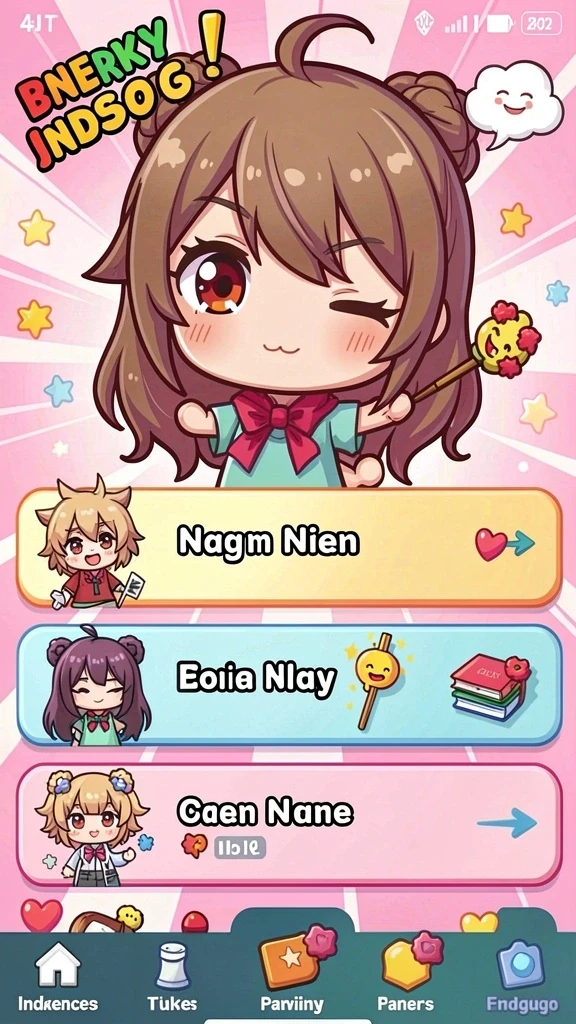
Task: Open the Eoiia Nlay card
Action: [x=289, y=685]
